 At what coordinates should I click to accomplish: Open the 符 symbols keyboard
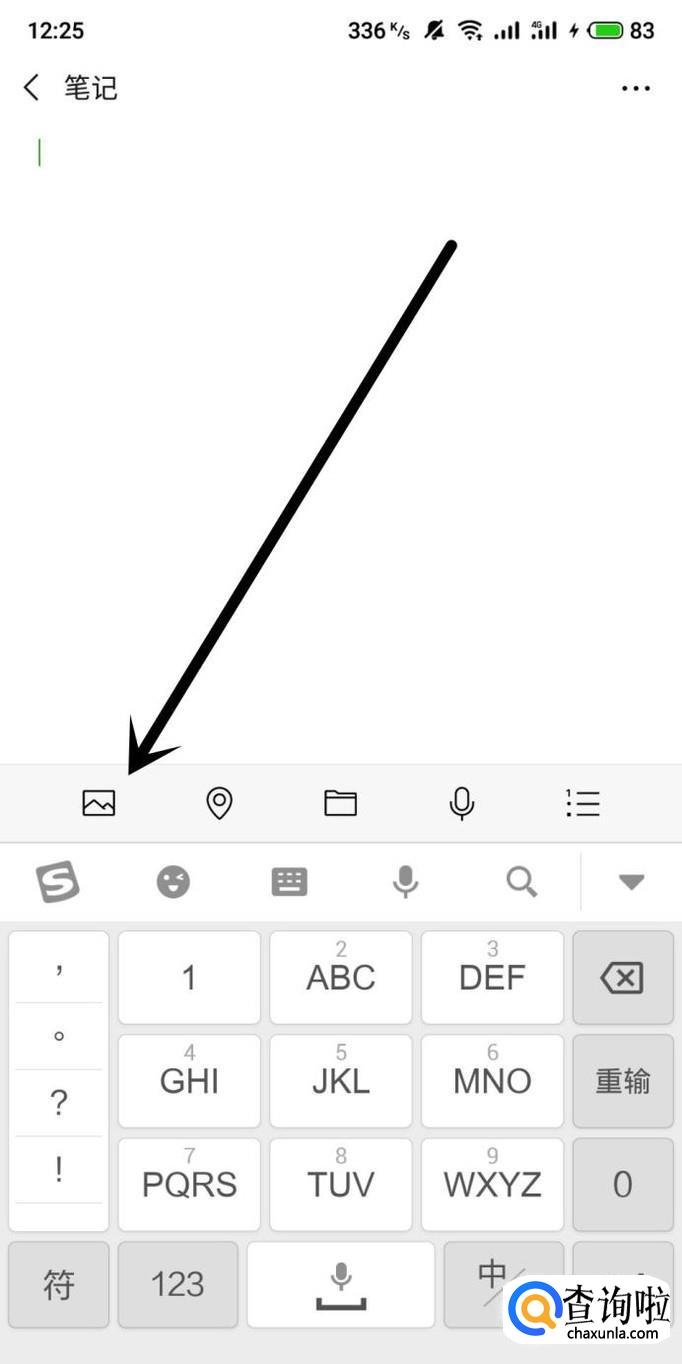tap(58, 1284)
